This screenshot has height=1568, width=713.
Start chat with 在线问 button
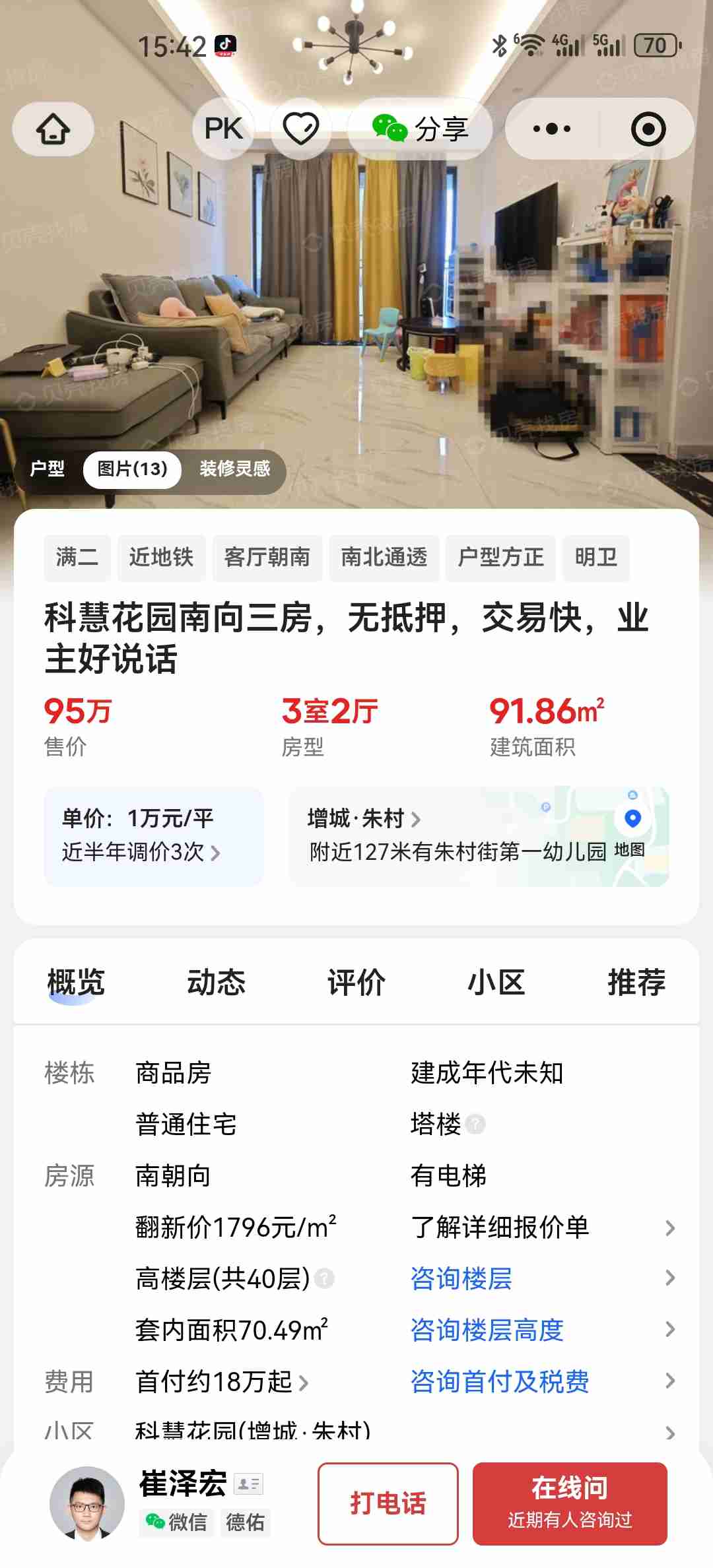coord(570,1503)
